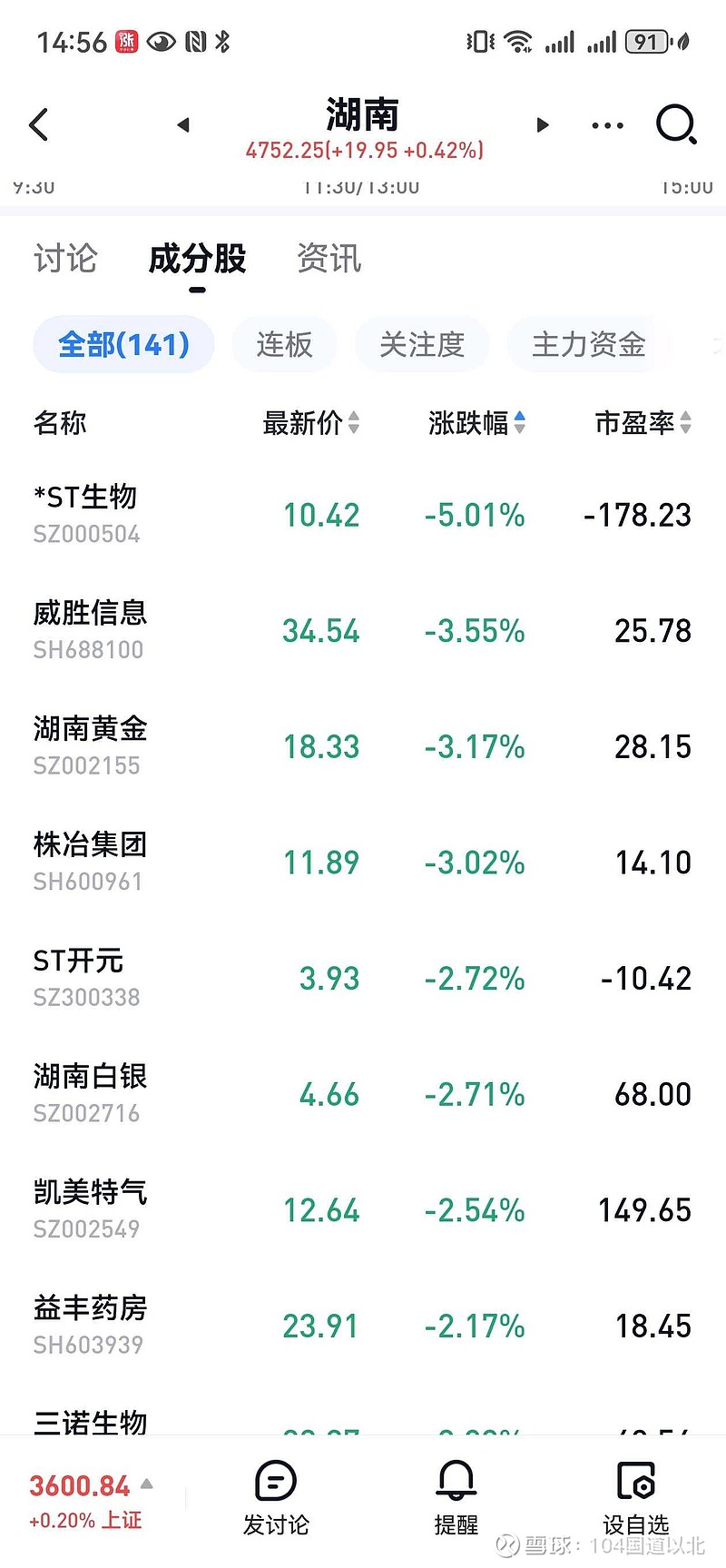
Task: Open the 益丰药房 stock row
Action: [363, 1326]
